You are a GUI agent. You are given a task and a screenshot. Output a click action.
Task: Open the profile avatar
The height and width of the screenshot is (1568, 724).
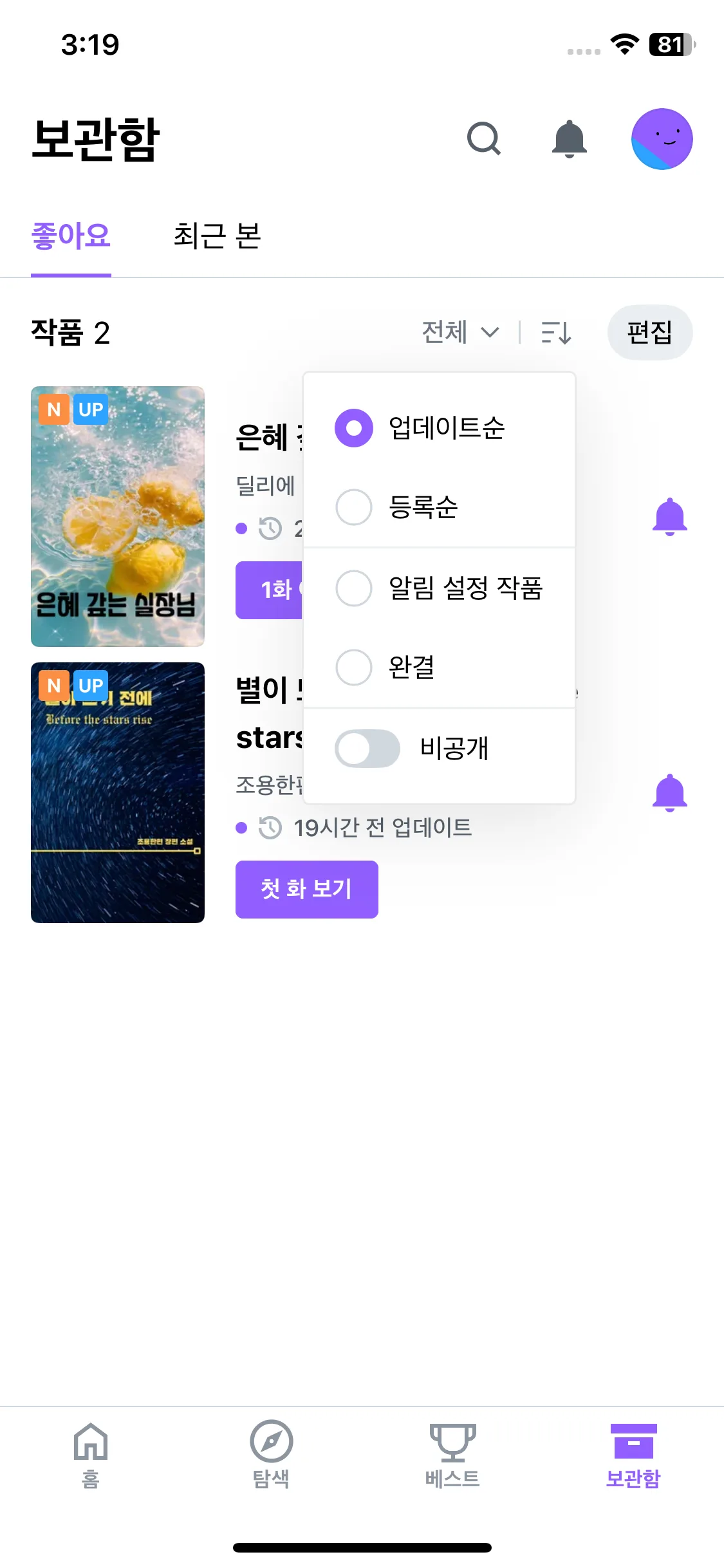[662, 138]
